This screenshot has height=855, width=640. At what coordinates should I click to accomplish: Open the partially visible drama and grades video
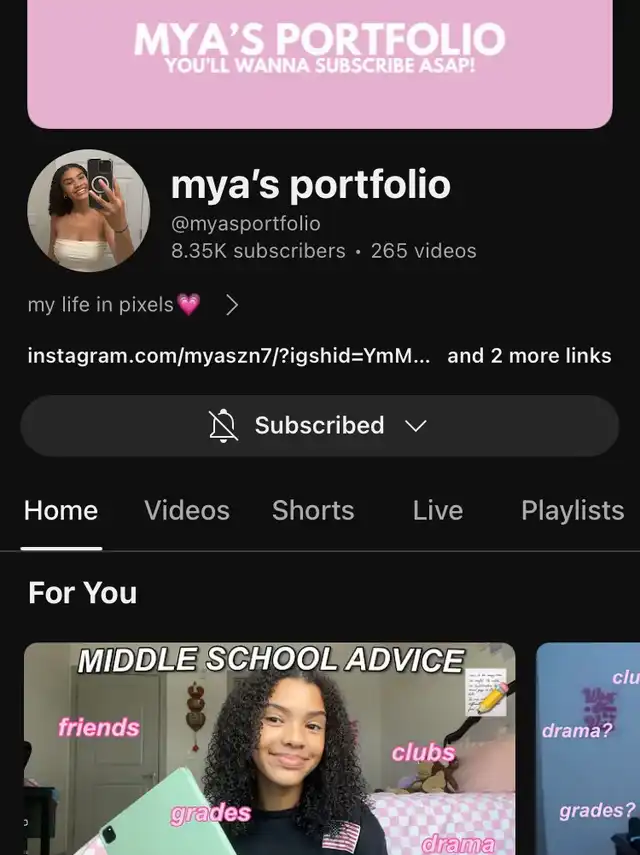590,748
